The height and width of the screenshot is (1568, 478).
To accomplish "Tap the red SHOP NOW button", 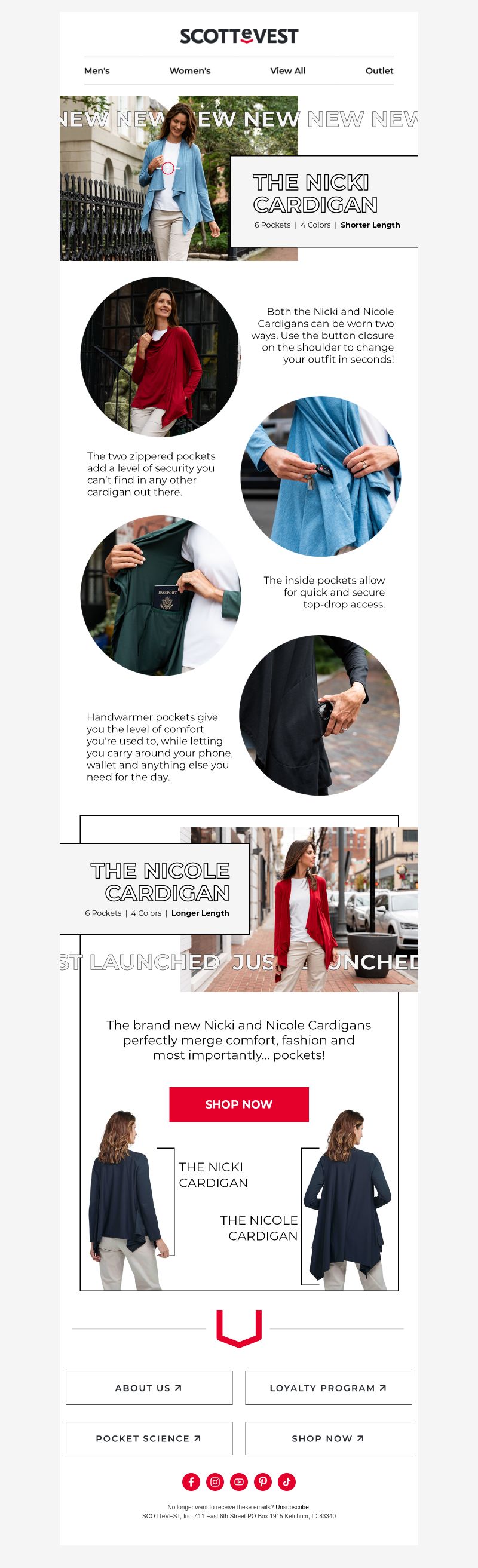I will [x=238, y=1104].
